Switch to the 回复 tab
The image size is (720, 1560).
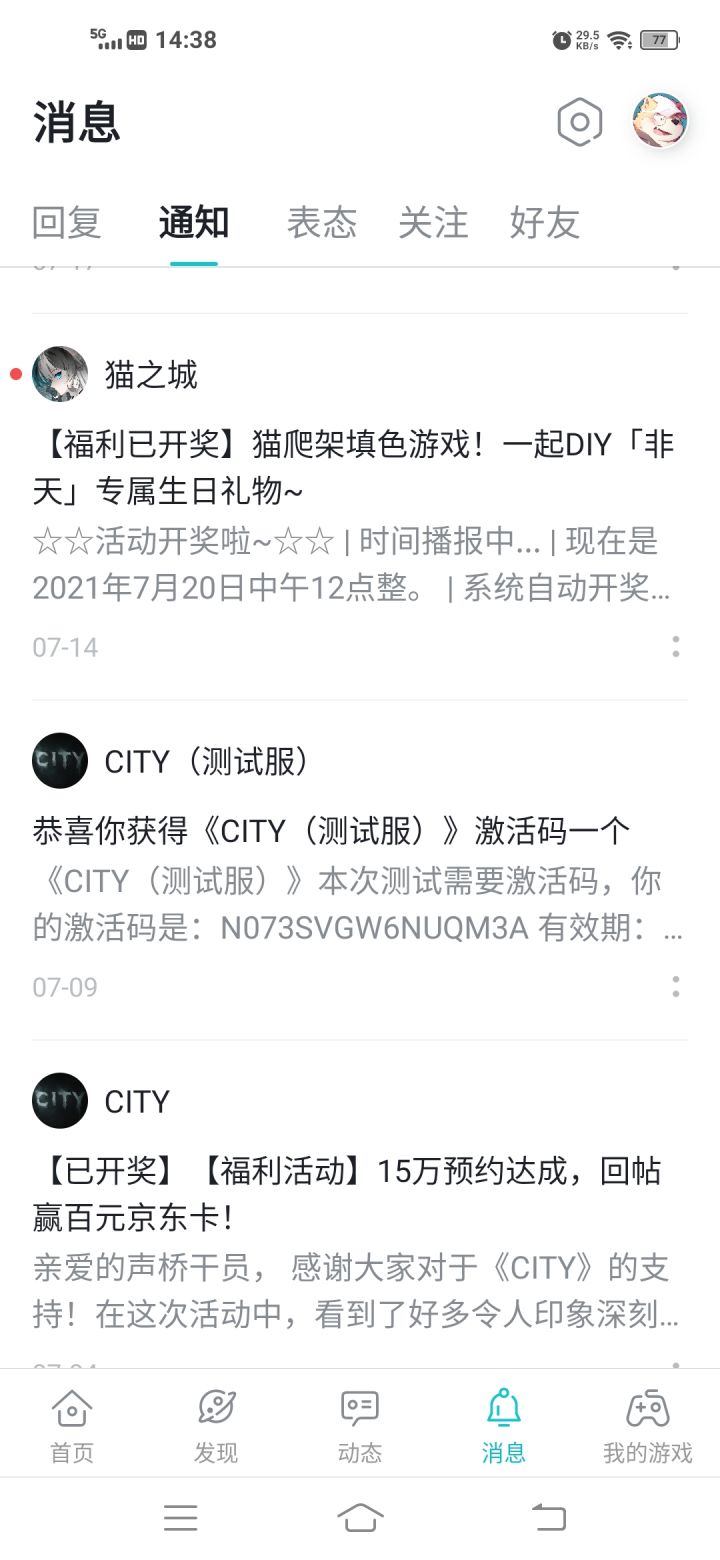coord(67,222)
